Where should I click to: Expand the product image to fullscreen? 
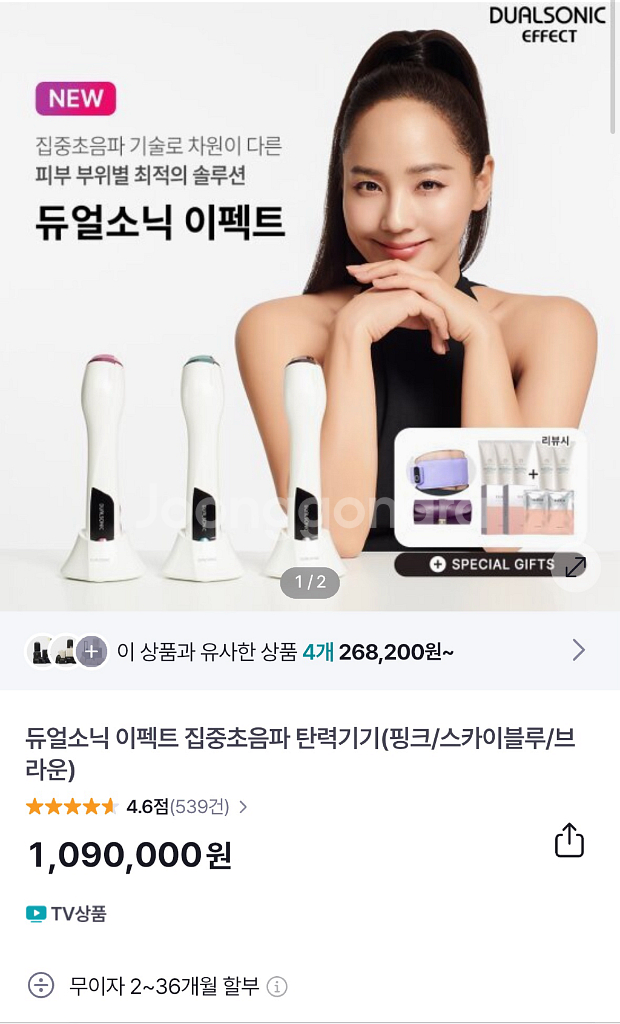[x=575, y=567]
